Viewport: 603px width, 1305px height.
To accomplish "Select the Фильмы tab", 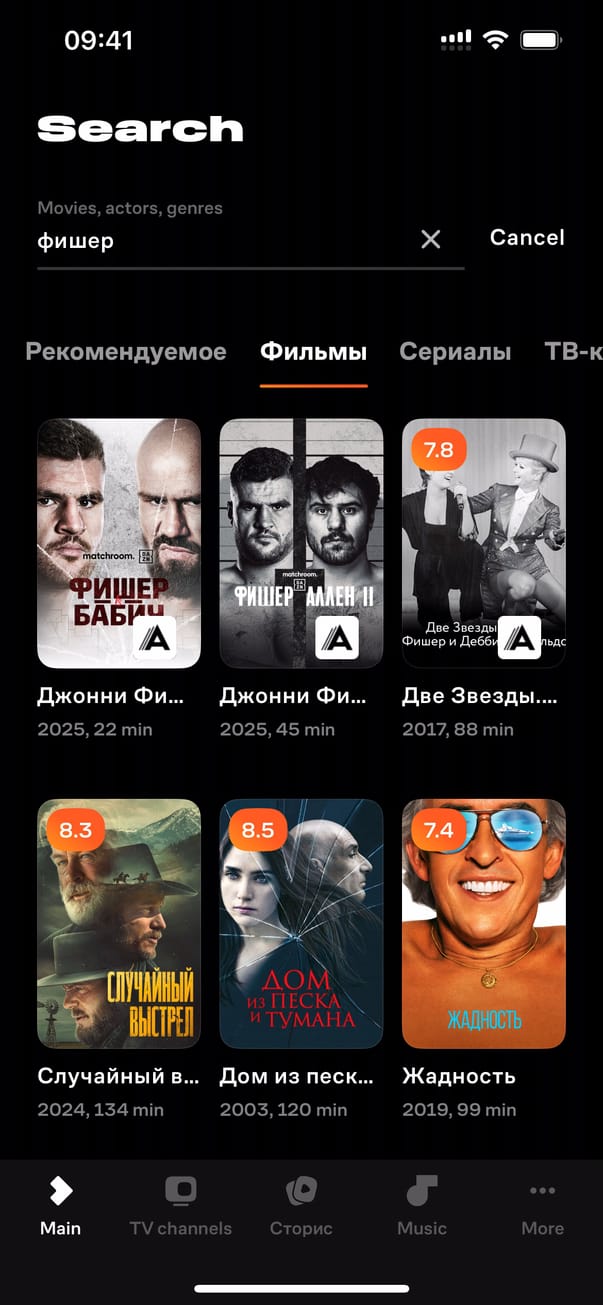I will [x=313, y=352].
